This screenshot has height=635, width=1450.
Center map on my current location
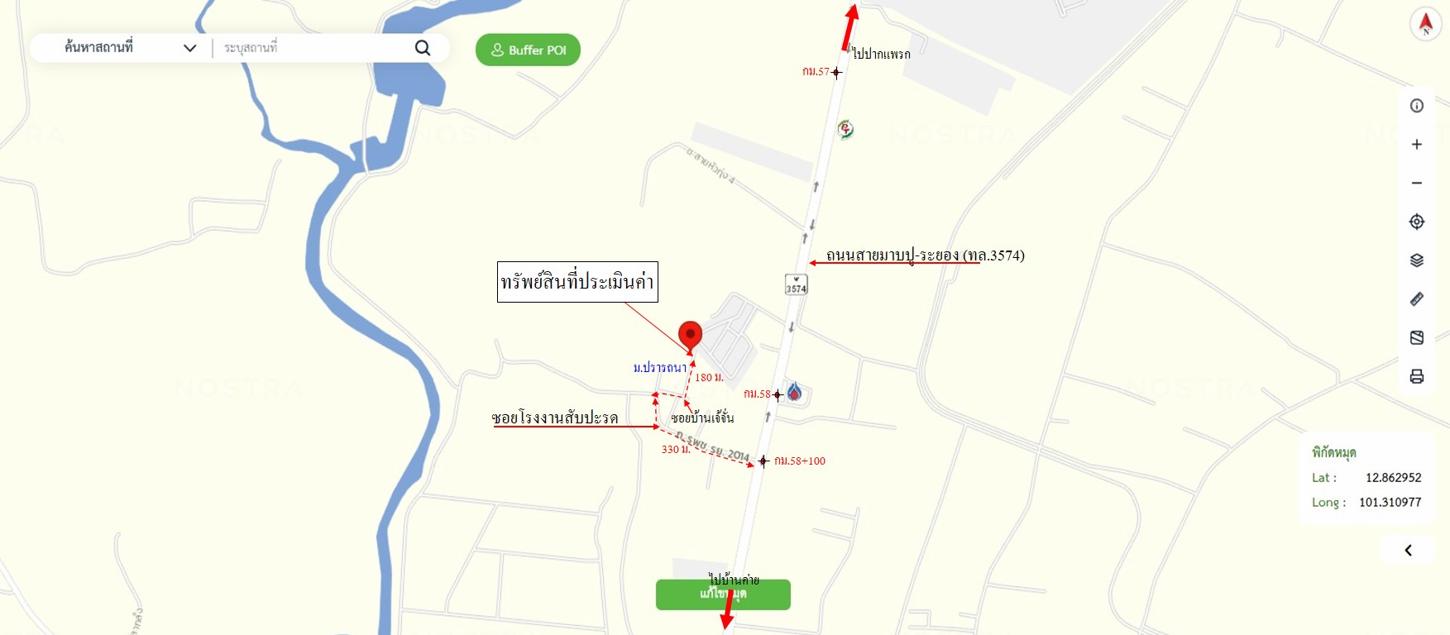(x=1416, y=222)
